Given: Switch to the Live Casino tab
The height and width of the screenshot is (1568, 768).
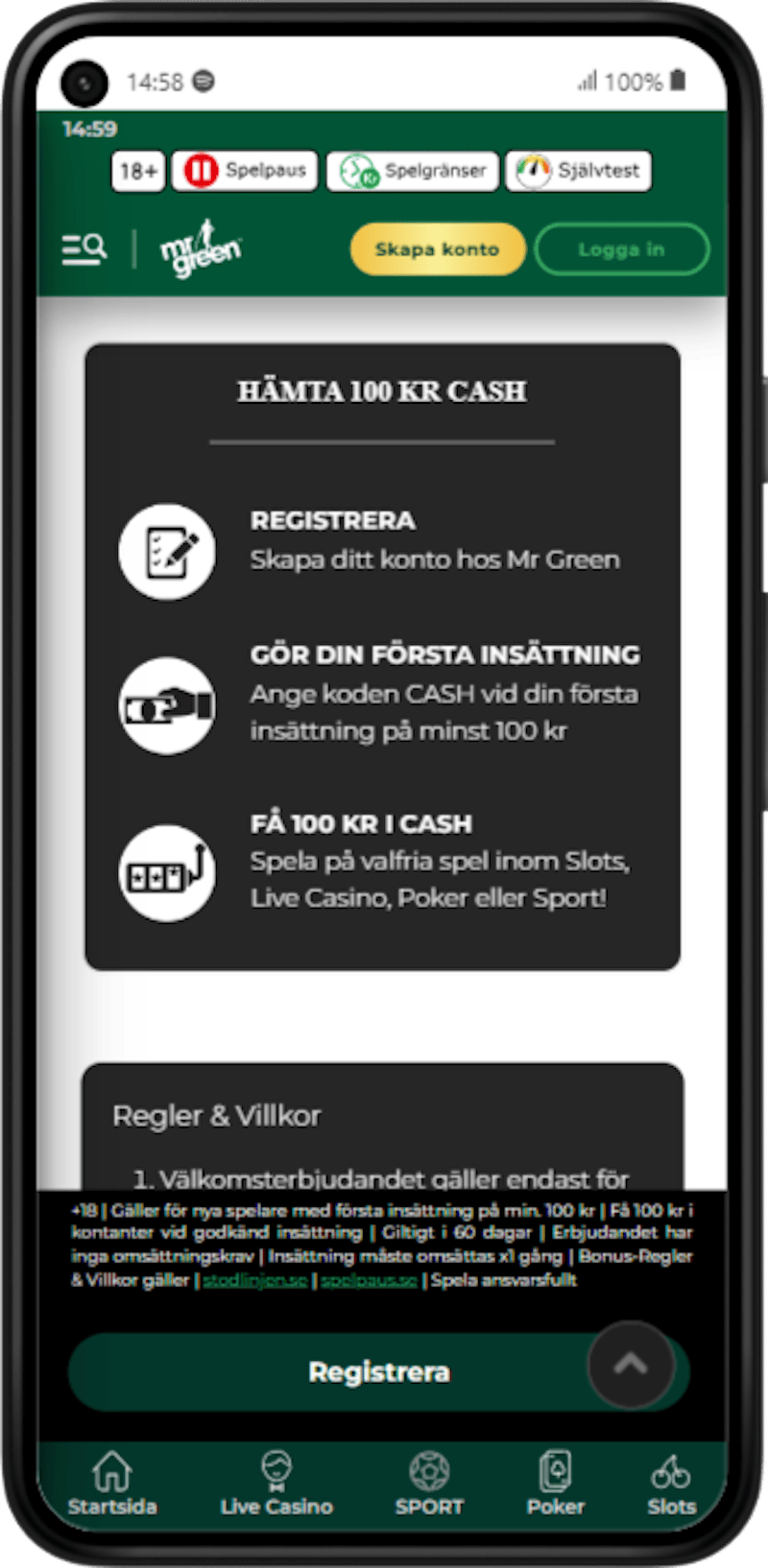Looking at the screenshot, I should point(276,1483).
